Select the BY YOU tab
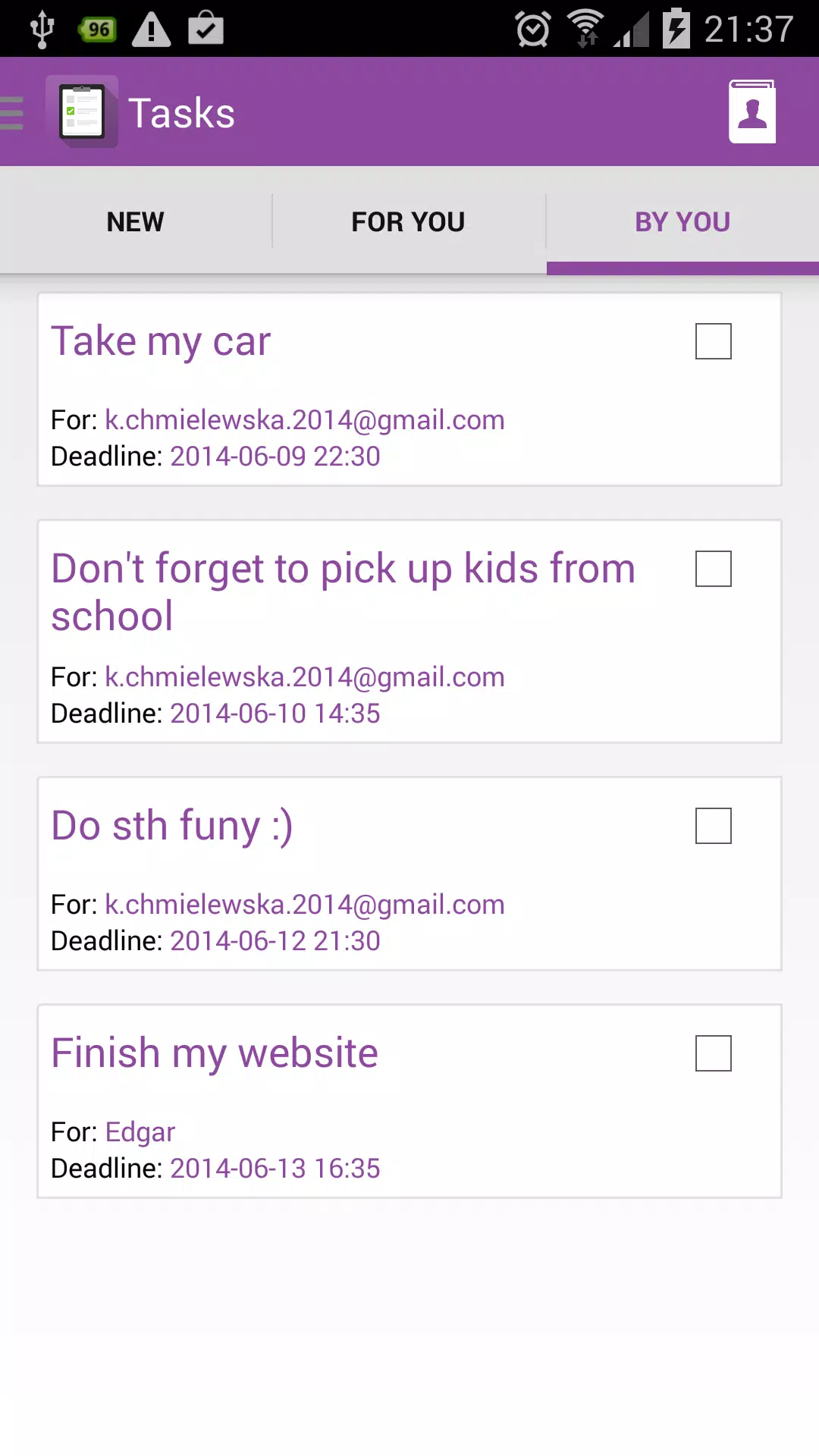Image resolution: width=819 pixels, height=1456 pixels. click(x=682, y=221)
